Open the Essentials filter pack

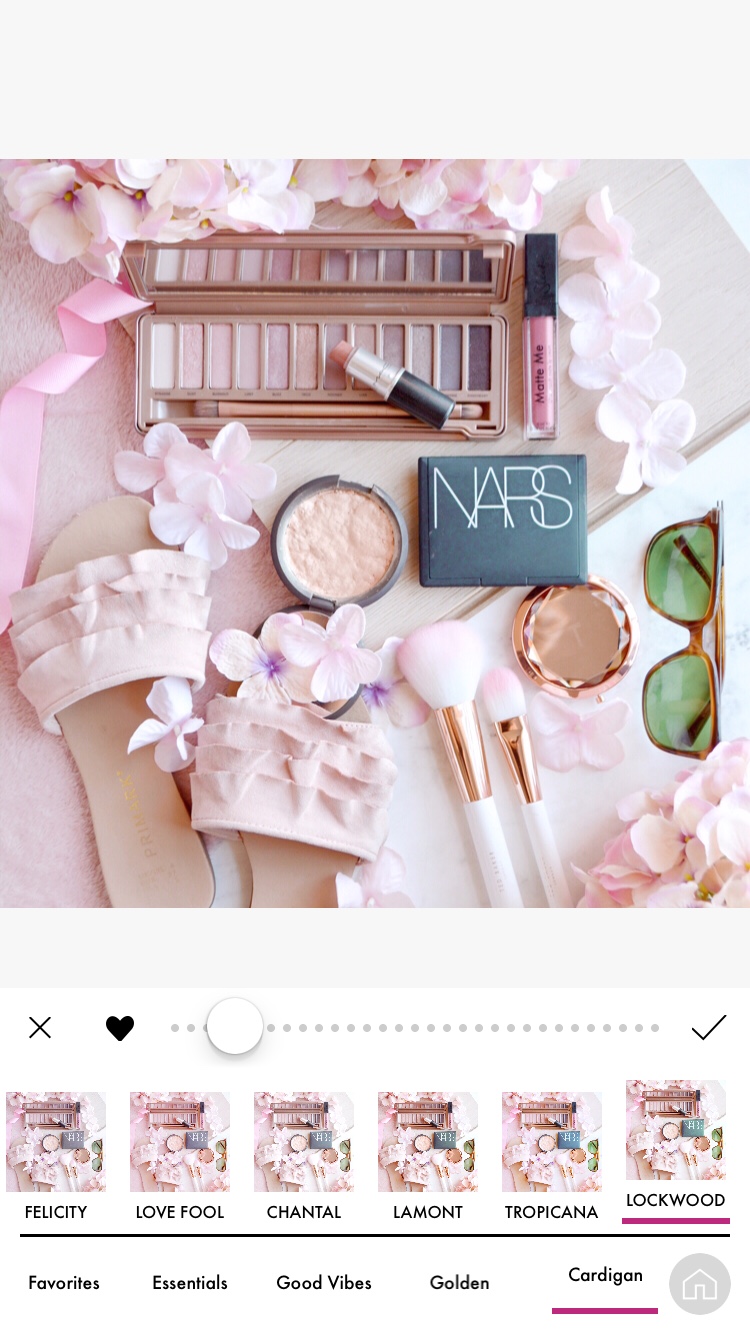pos(190,1283)
